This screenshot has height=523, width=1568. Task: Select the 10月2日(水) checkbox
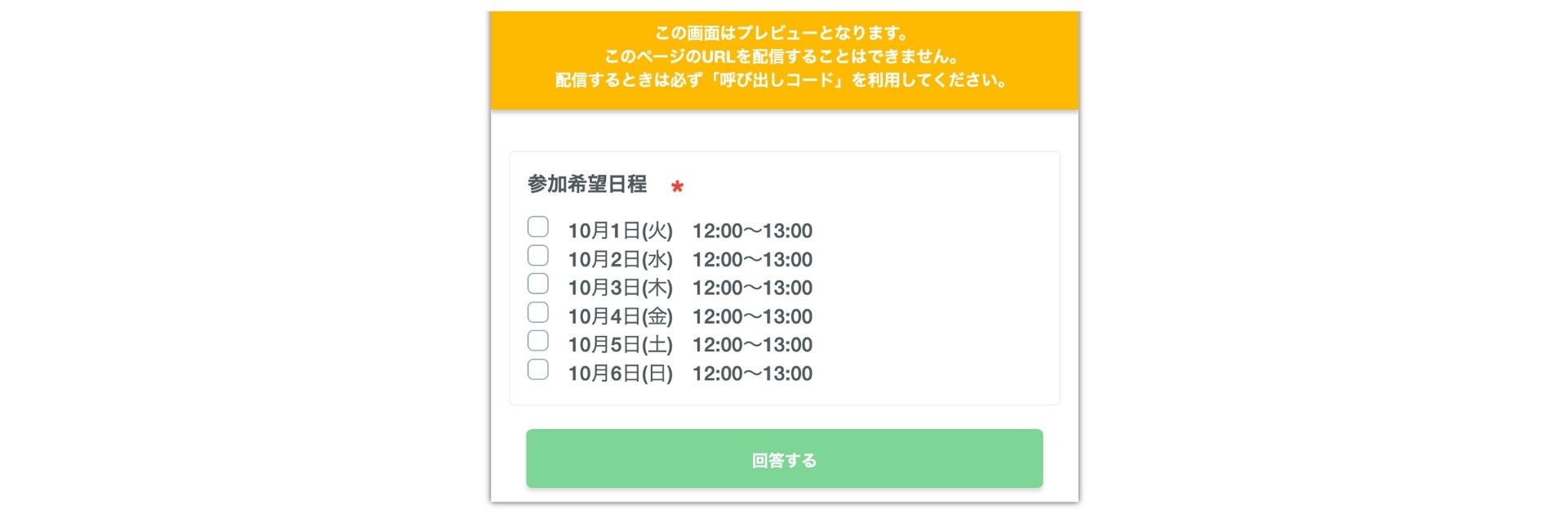click(537, 255)
